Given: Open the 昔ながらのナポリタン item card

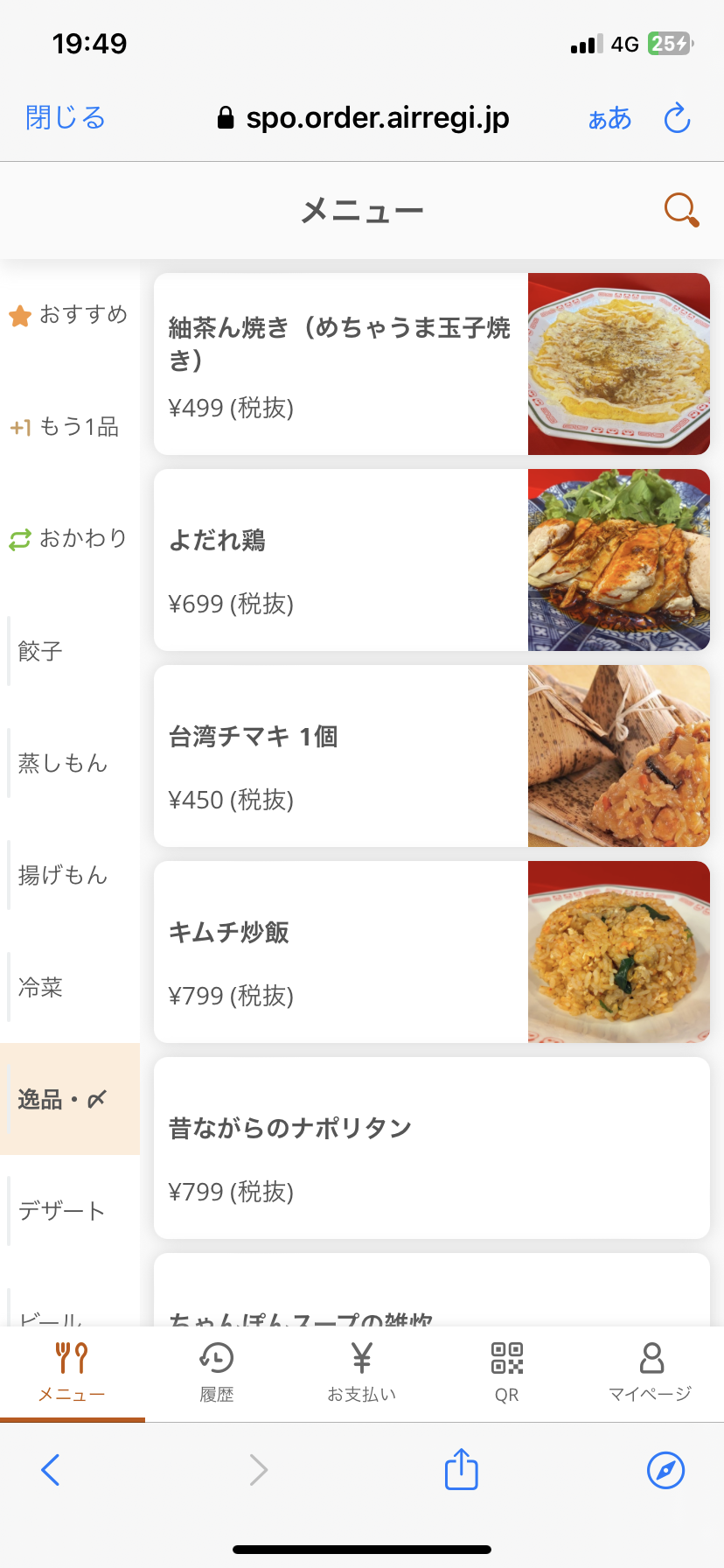Looking at the screenshot, I should coord(432,1148).
